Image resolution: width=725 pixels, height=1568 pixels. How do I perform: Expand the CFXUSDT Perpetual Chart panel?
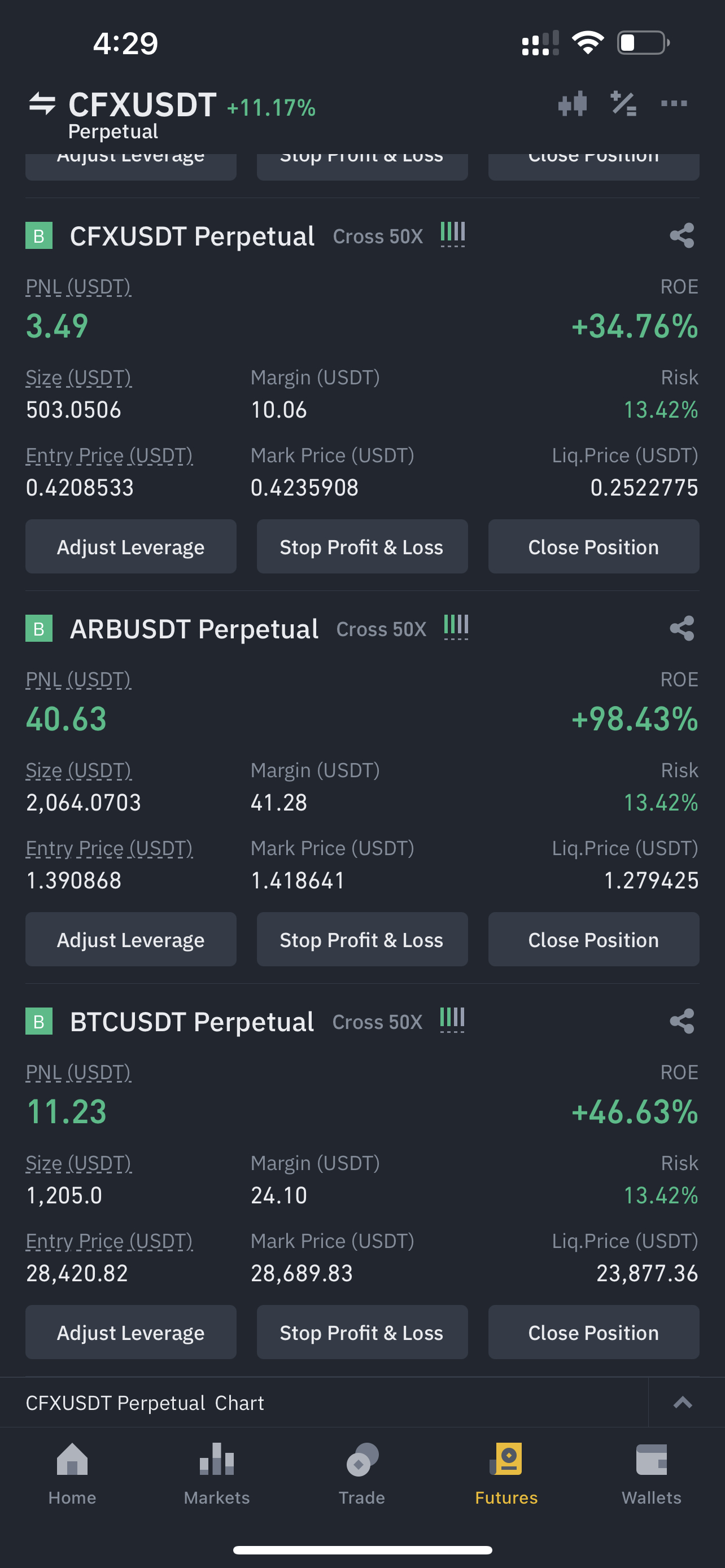[683, 1403]
